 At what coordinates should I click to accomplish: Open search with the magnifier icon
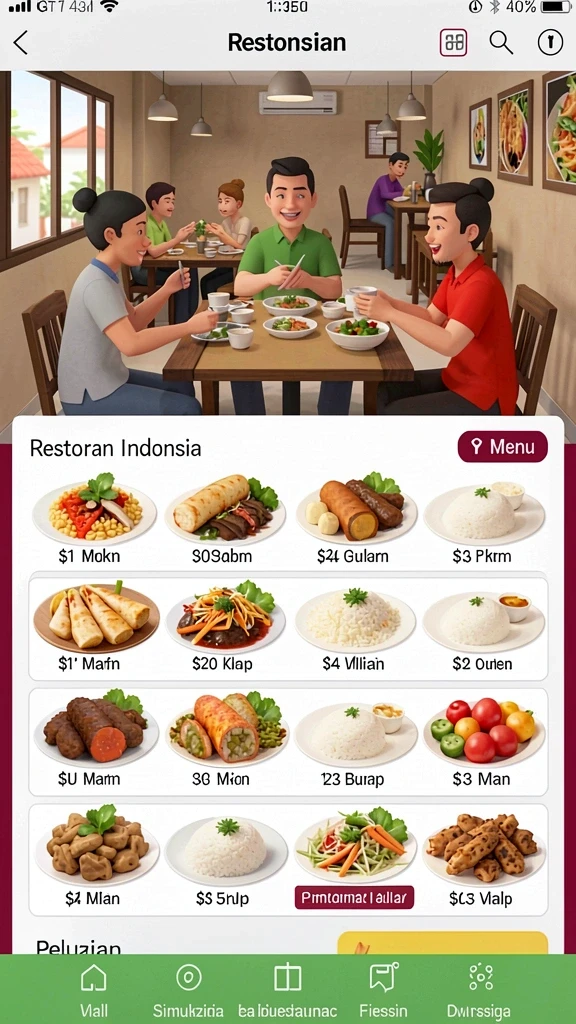[x=501, y=43]
